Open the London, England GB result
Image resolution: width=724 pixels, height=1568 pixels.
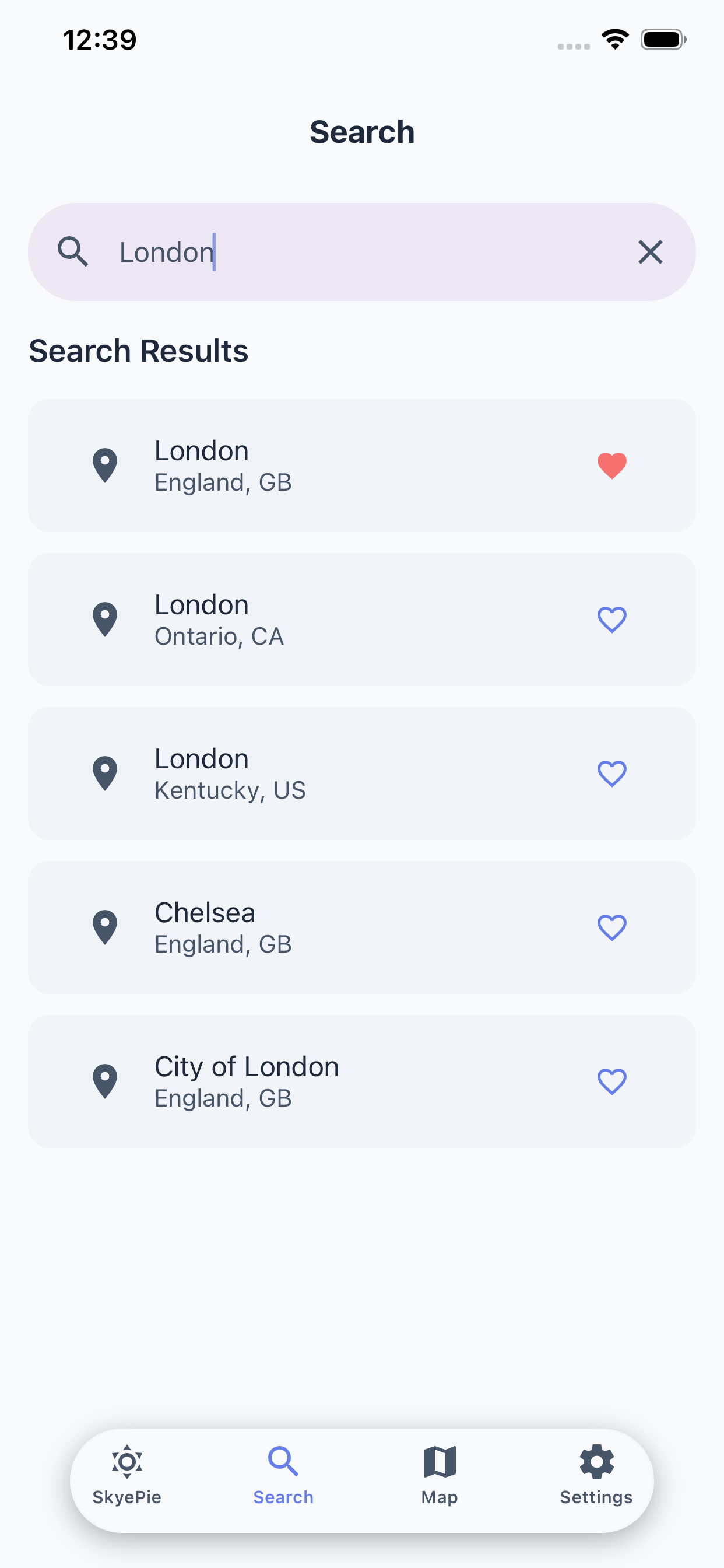tap(304, 466)
